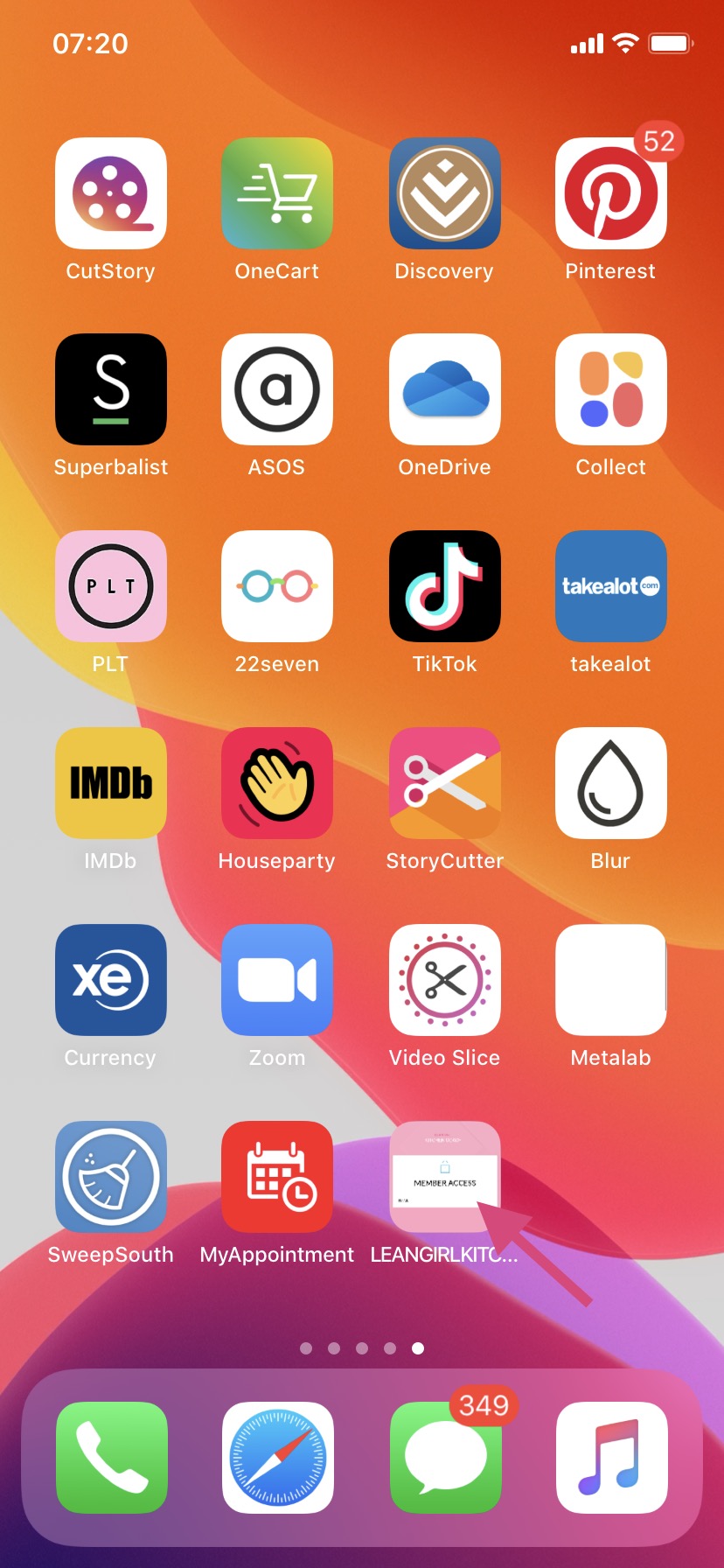Launch the Superbalist app
This screenshot has width=724, height=1568.
pos(110,389)
